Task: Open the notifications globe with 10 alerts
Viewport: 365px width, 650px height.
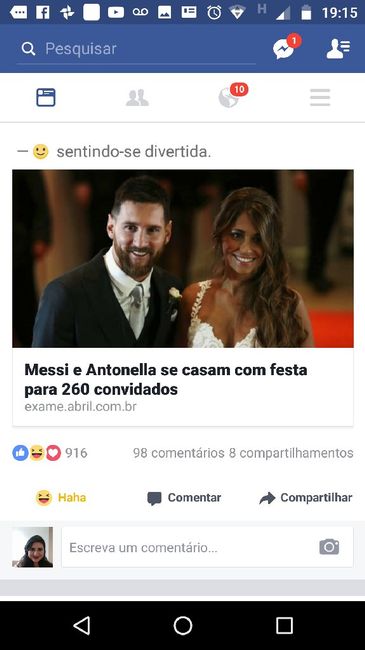Action: coord(232,96)
